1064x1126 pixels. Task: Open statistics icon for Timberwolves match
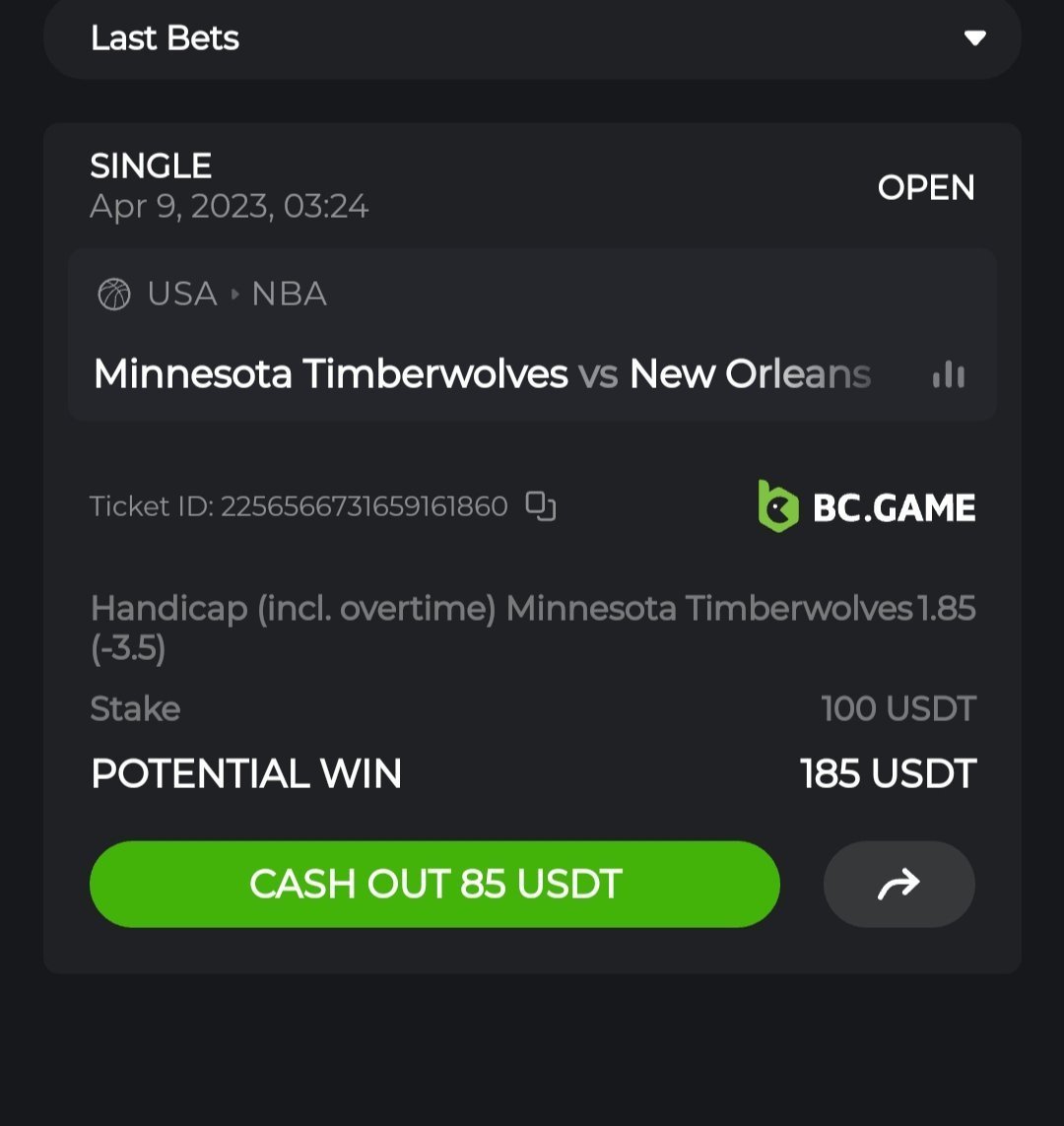948,374
